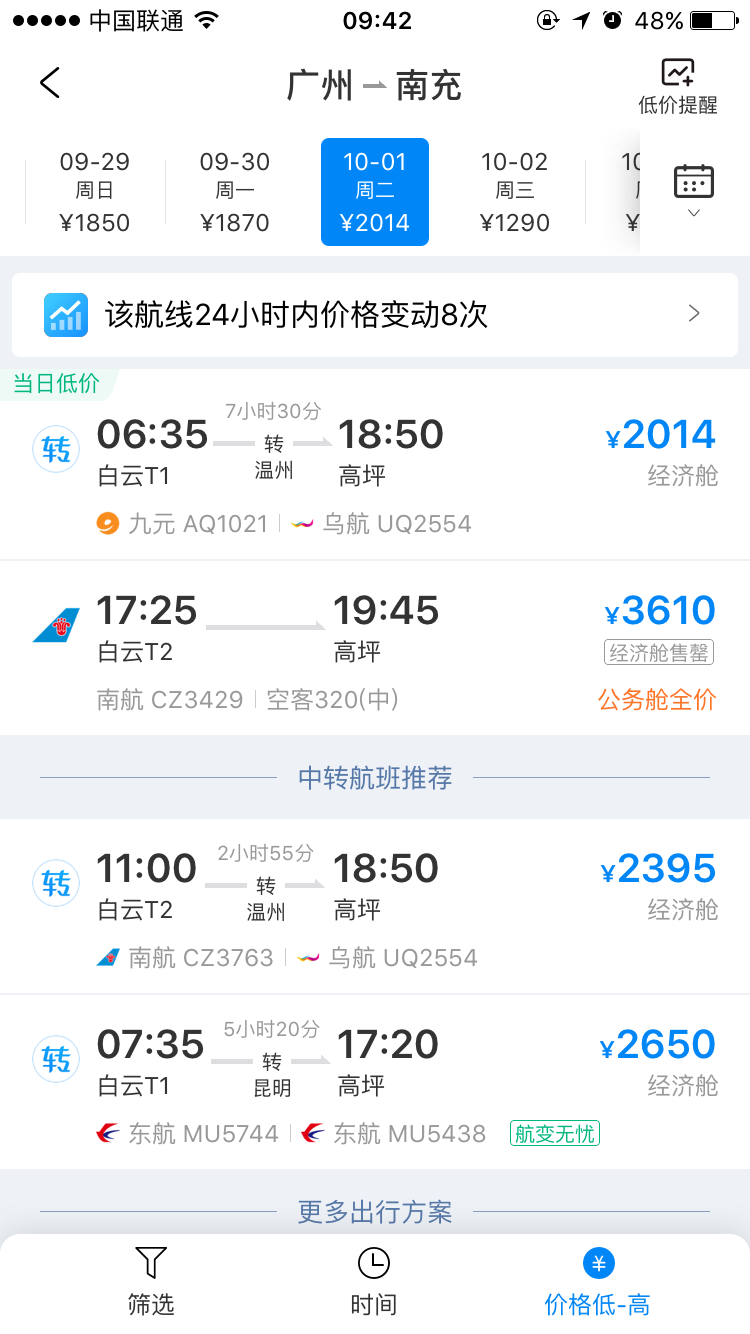Viewport: 750px width, 1334px height.
Task: Open the 07:35 flight via 昆明 for ¥2650
Action: click(375, 1082)
